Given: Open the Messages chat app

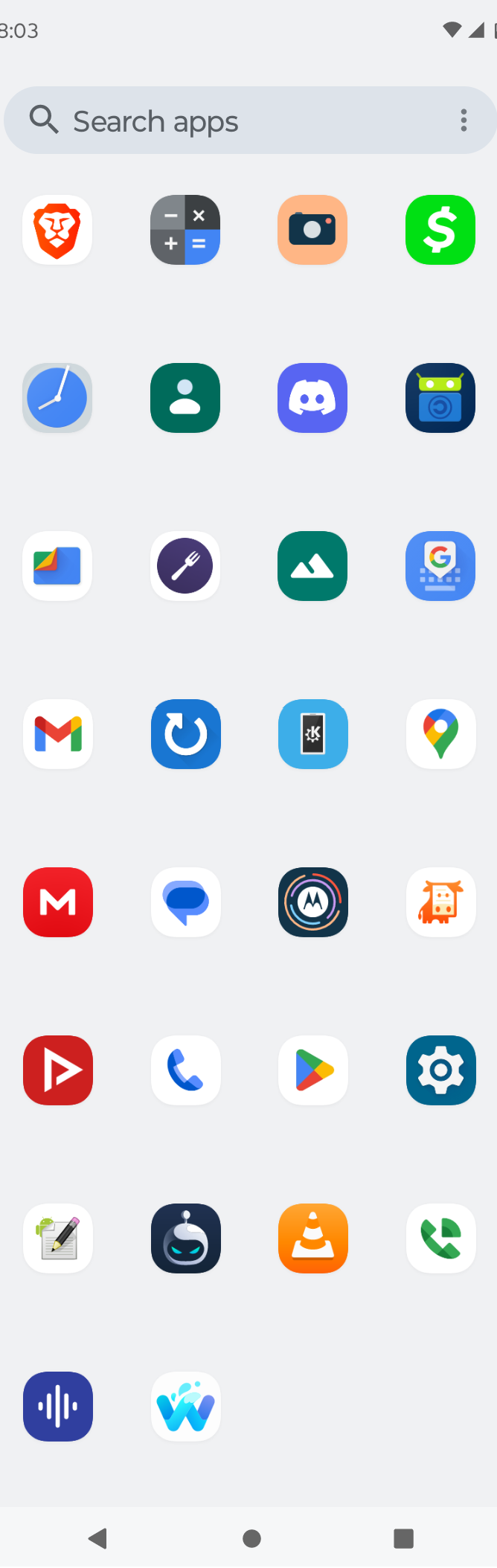Looking at the screenshot, I should [185, 902].
